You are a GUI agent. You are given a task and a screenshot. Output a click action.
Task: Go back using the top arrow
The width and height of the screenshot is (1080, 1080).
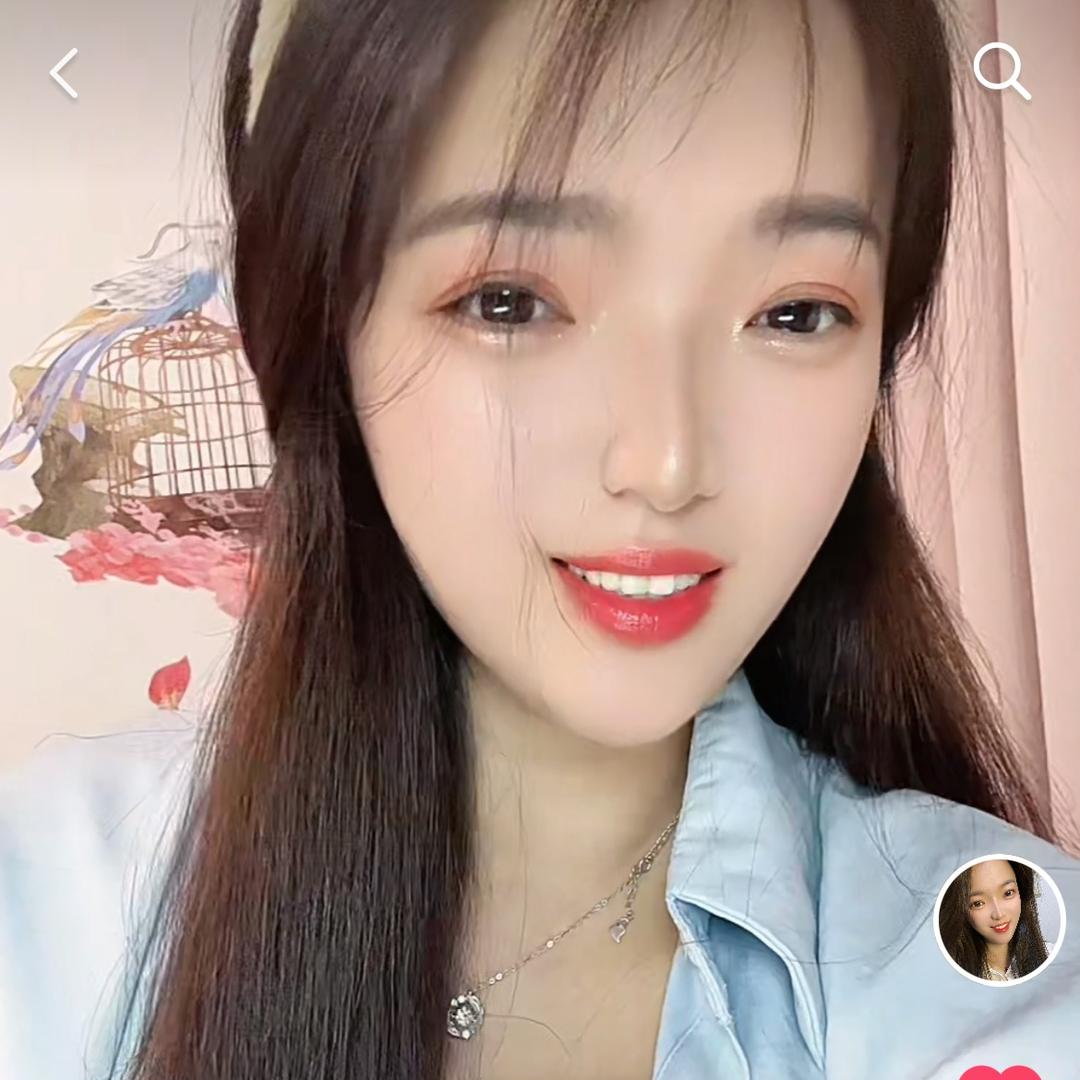tap(64, 74)
